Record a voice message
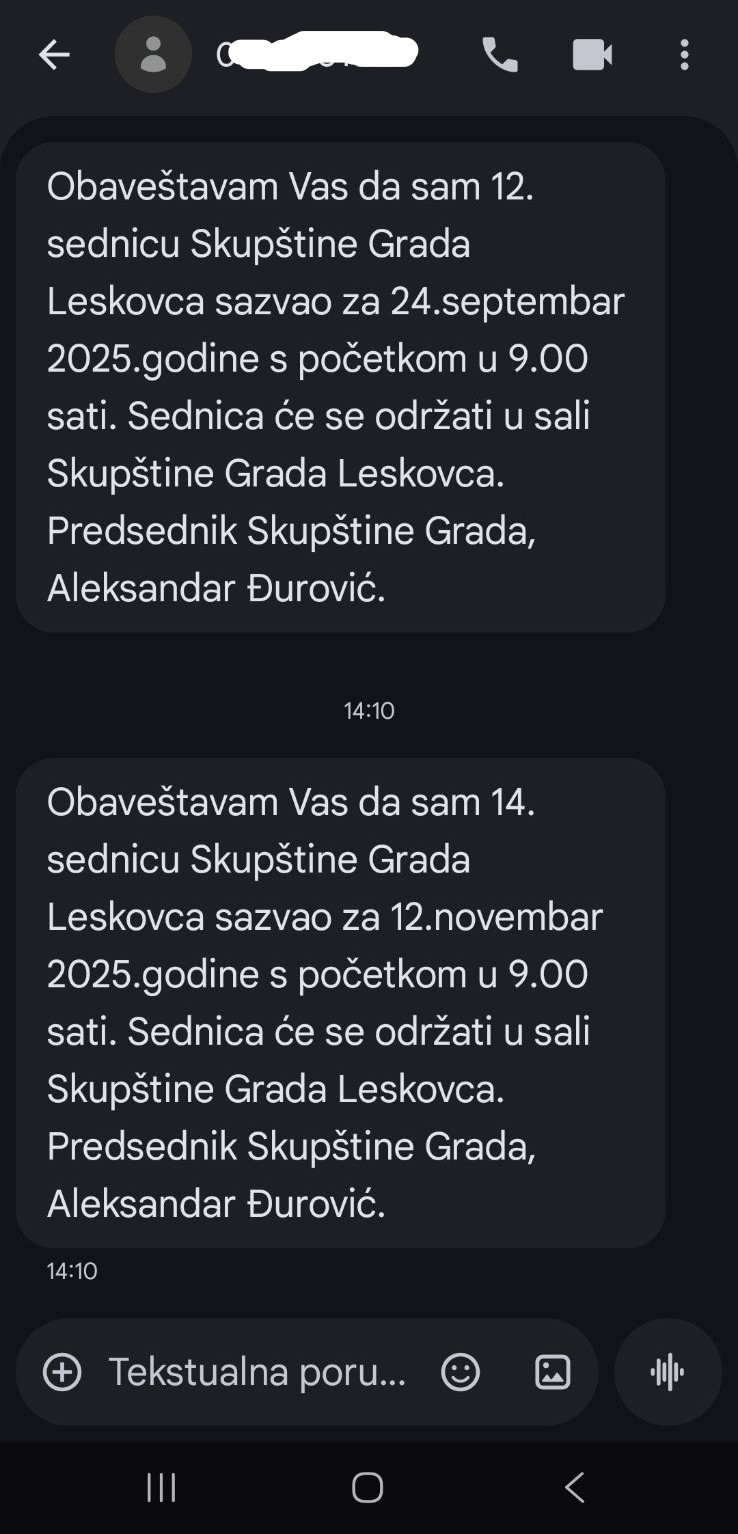 click(667, 1372)
